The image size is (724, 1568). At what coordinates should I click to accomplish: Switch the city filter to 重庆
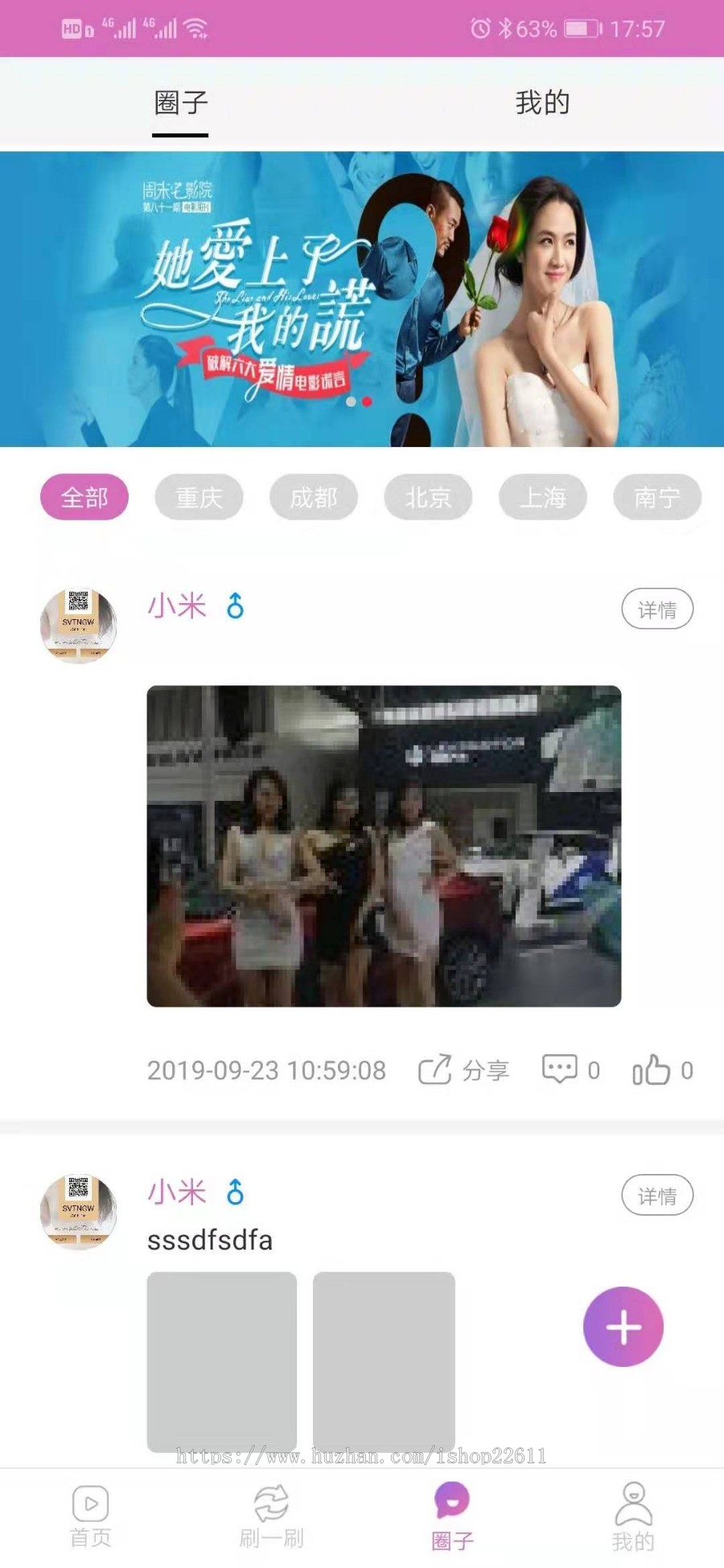[x=199, y=497]
